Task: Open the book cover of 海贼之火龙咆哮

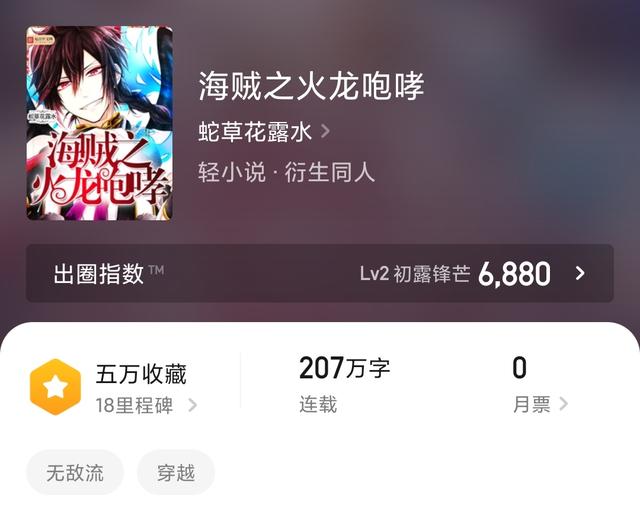Action: [x=99, y=123]
